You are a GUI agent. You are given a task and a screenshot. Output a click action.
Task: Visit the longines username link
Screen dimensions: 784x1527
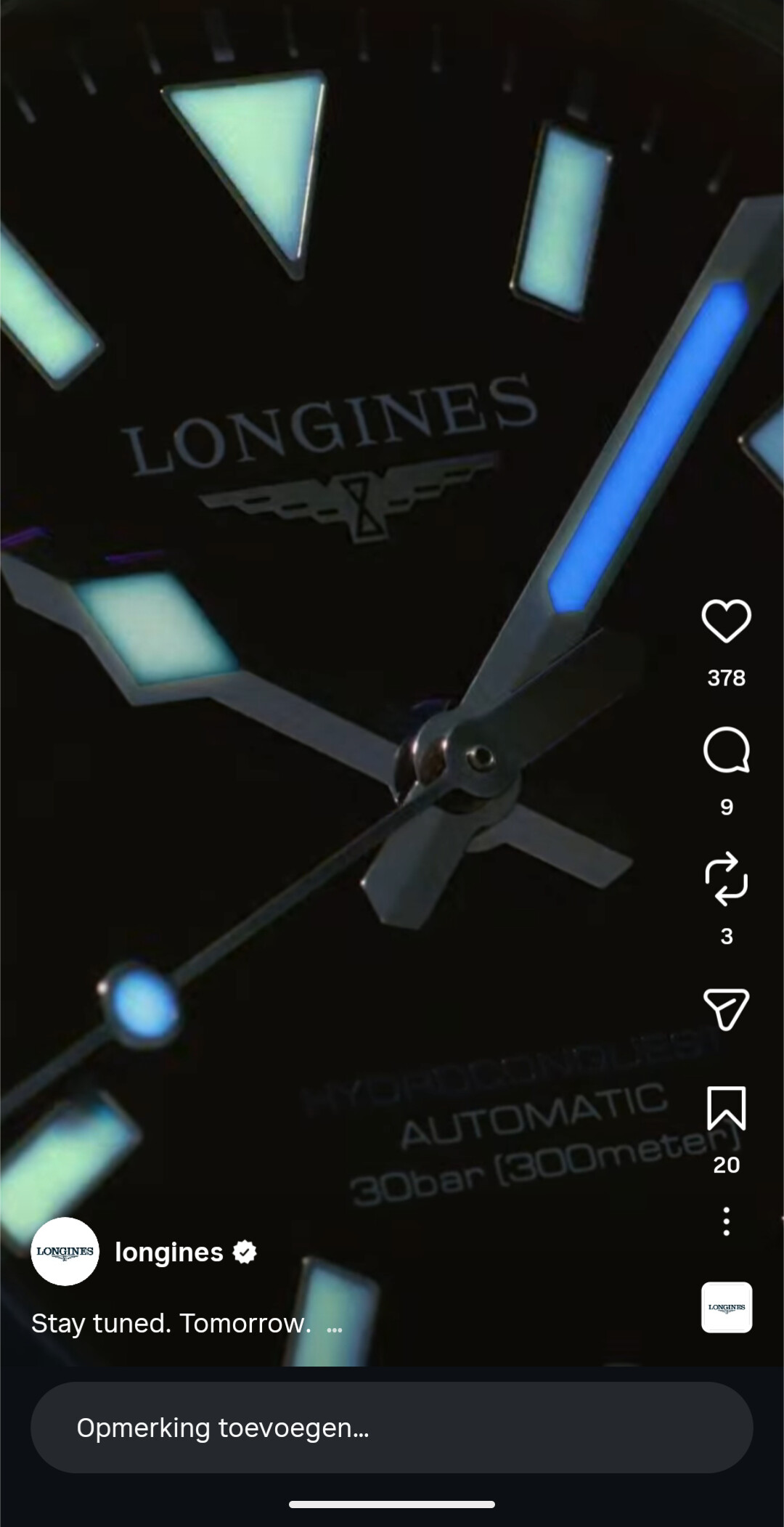[x=168, y=1253]
